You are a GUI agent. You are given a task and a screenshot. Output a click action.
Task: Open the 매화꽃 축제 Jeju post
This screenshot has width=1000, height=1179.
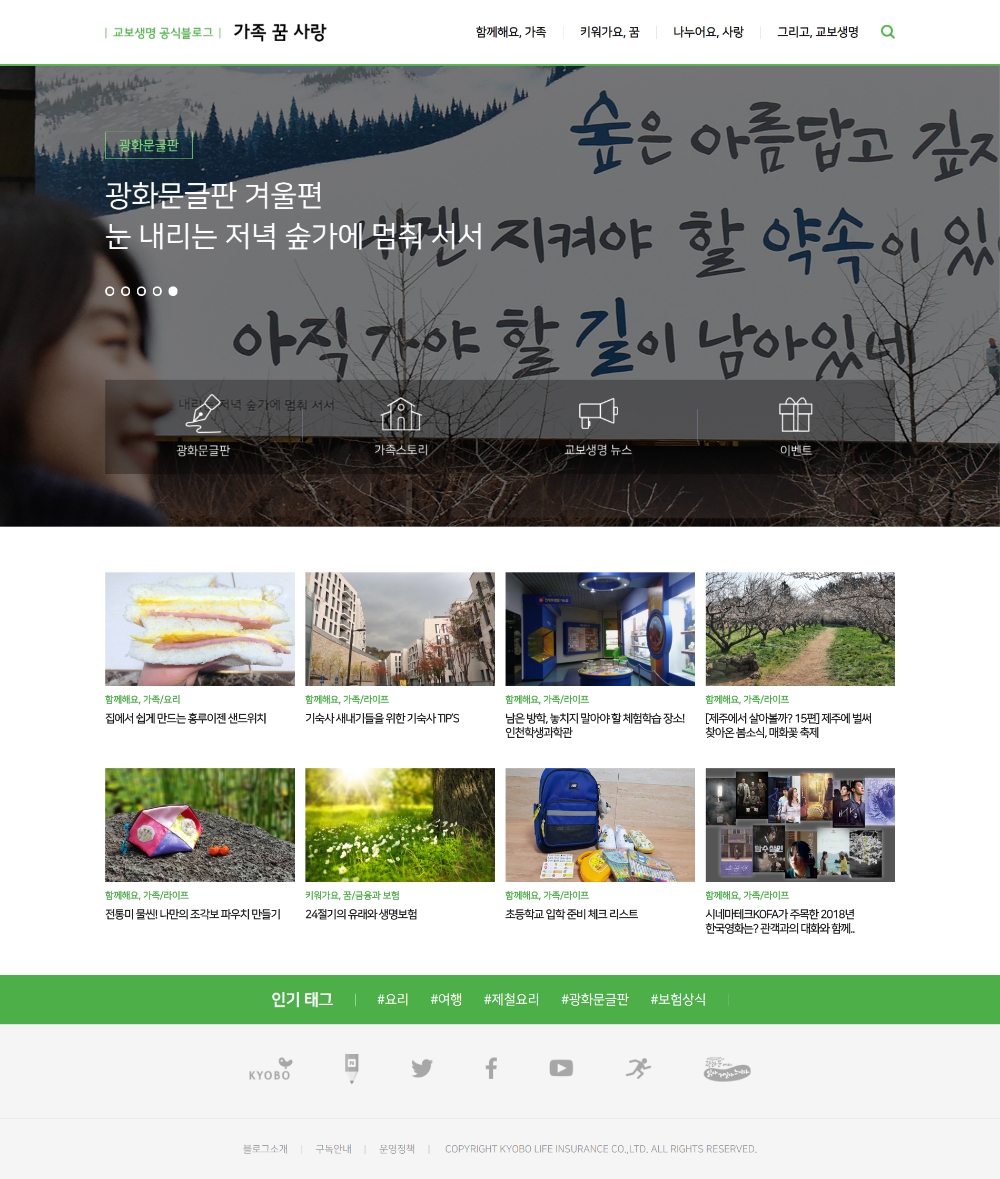point(800,629)
